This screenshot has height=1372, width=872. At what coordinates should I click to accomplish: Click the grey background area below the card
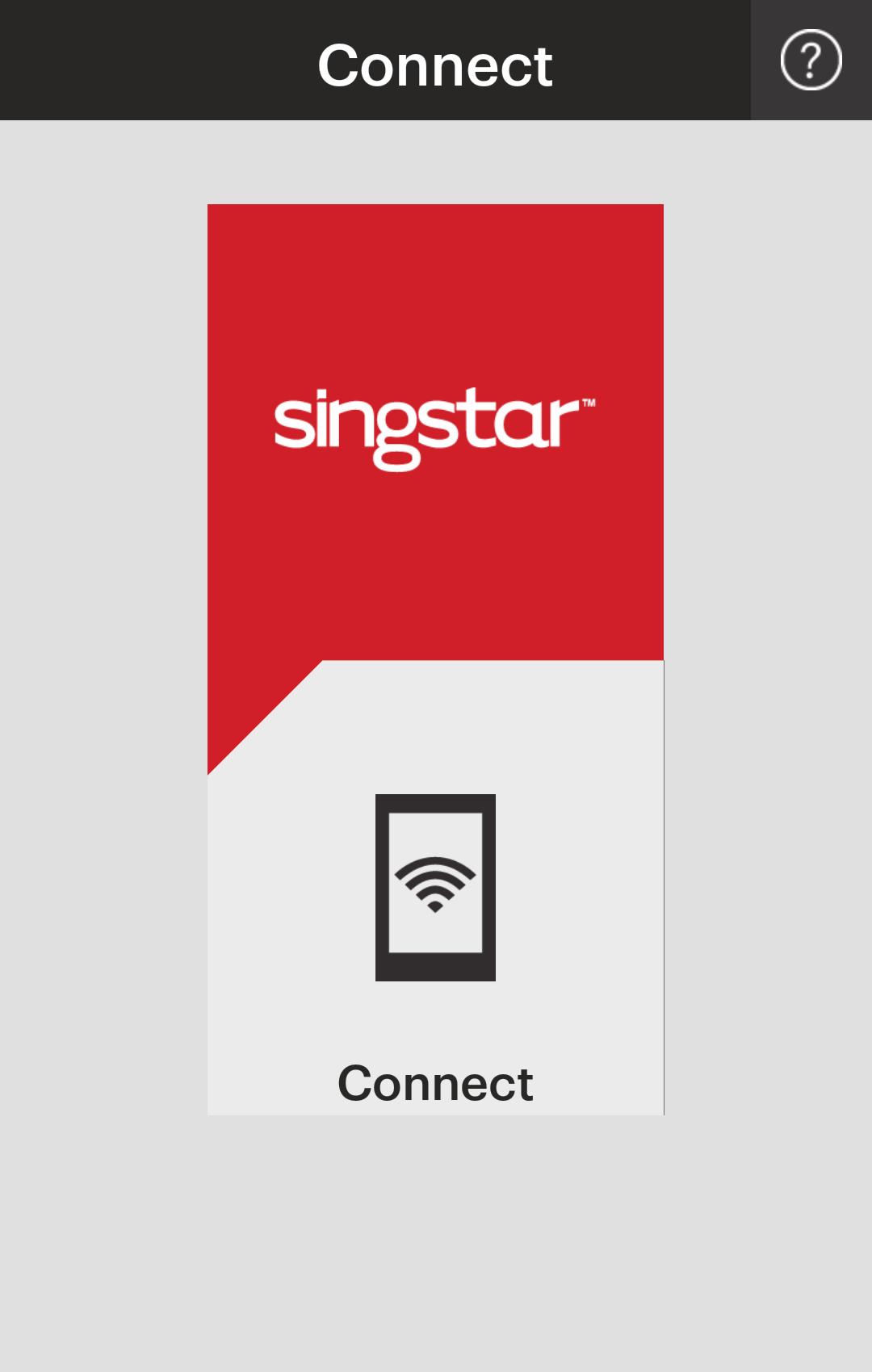coord(434,1251)
